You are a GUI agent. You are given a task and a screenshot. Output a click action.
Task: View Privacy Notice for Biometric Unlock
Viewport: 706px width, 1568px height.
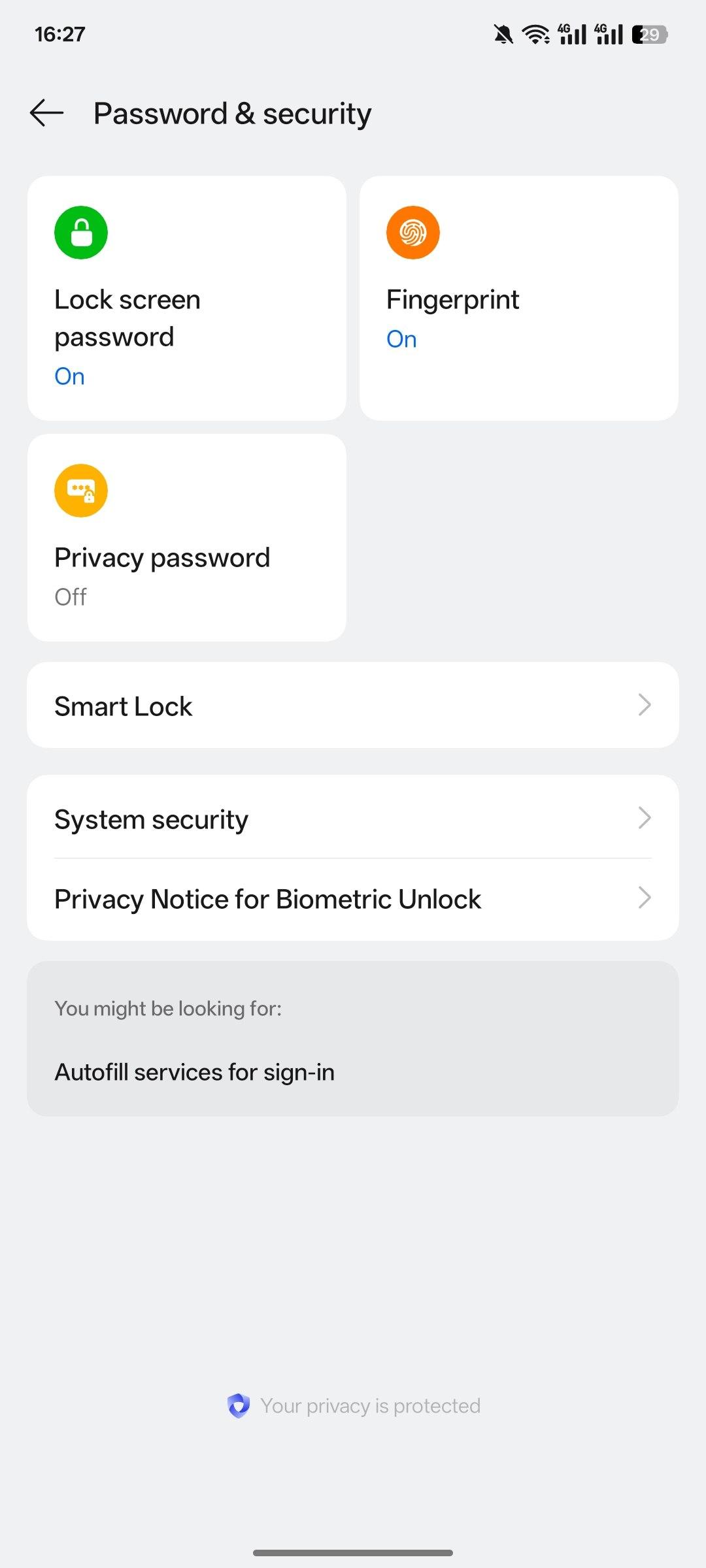[x=353, y=899]
